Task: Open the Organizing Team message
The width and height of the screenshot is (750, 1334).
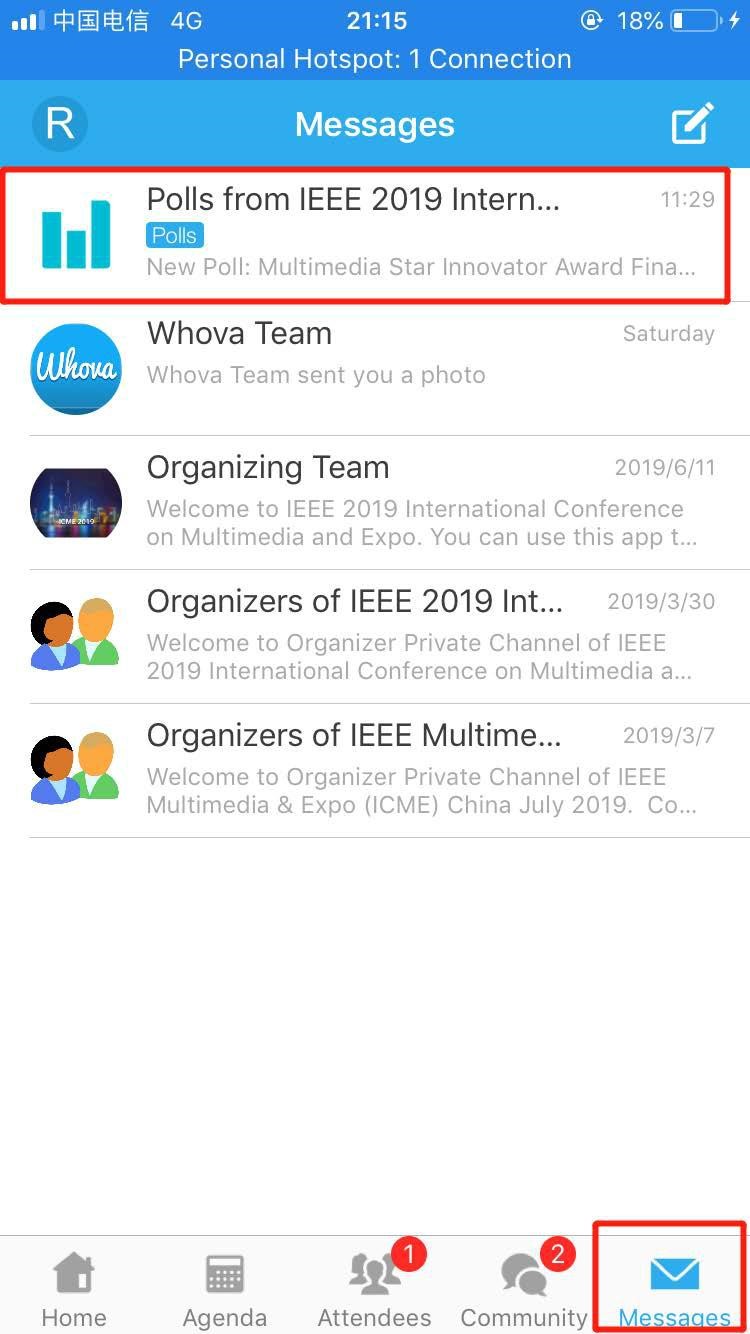Action: 375,503
